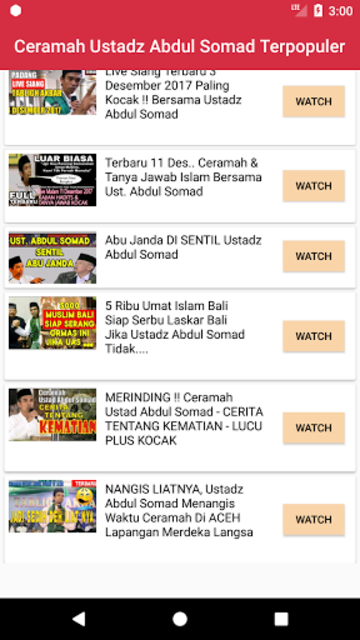The image size is (360, 640).
Task: Tap WATCH for Terbaru 11 Des ceramah
Action: (x=313, y=186)
